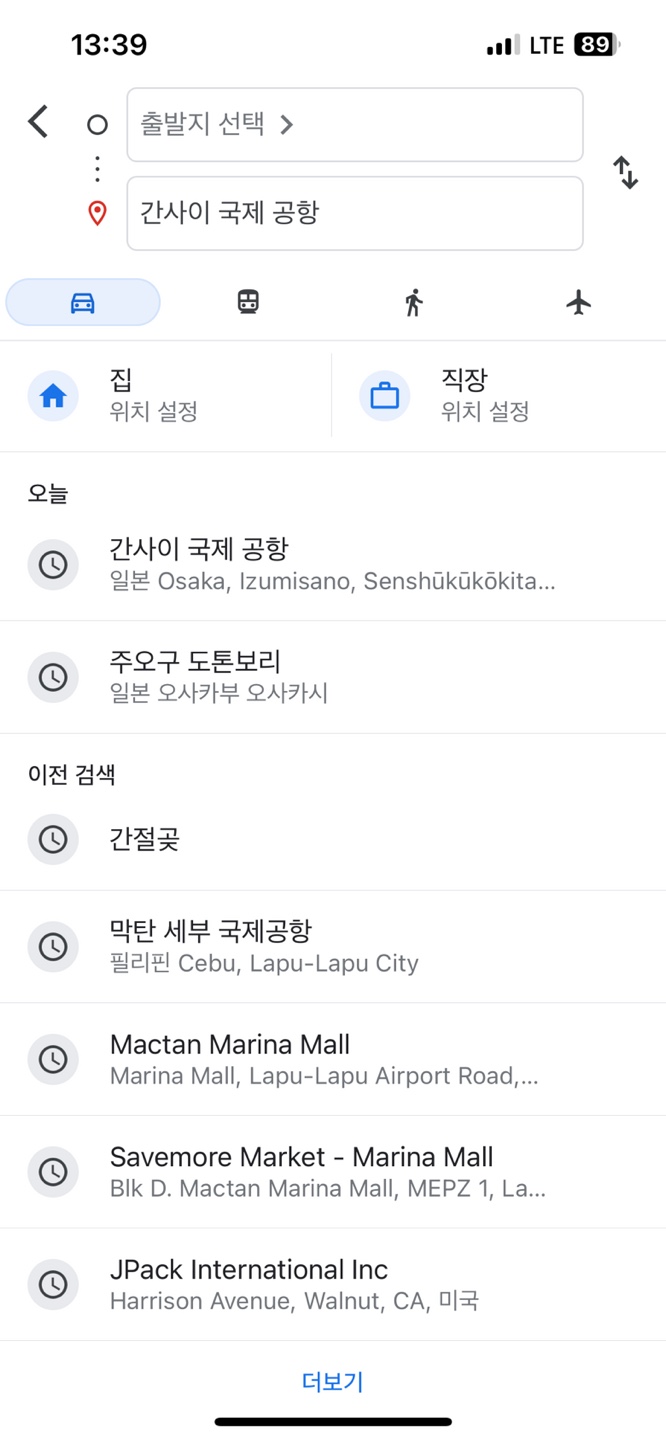Go back using the top-left arrow
The height and width of the screenshot is (1440, 666).
38,123
